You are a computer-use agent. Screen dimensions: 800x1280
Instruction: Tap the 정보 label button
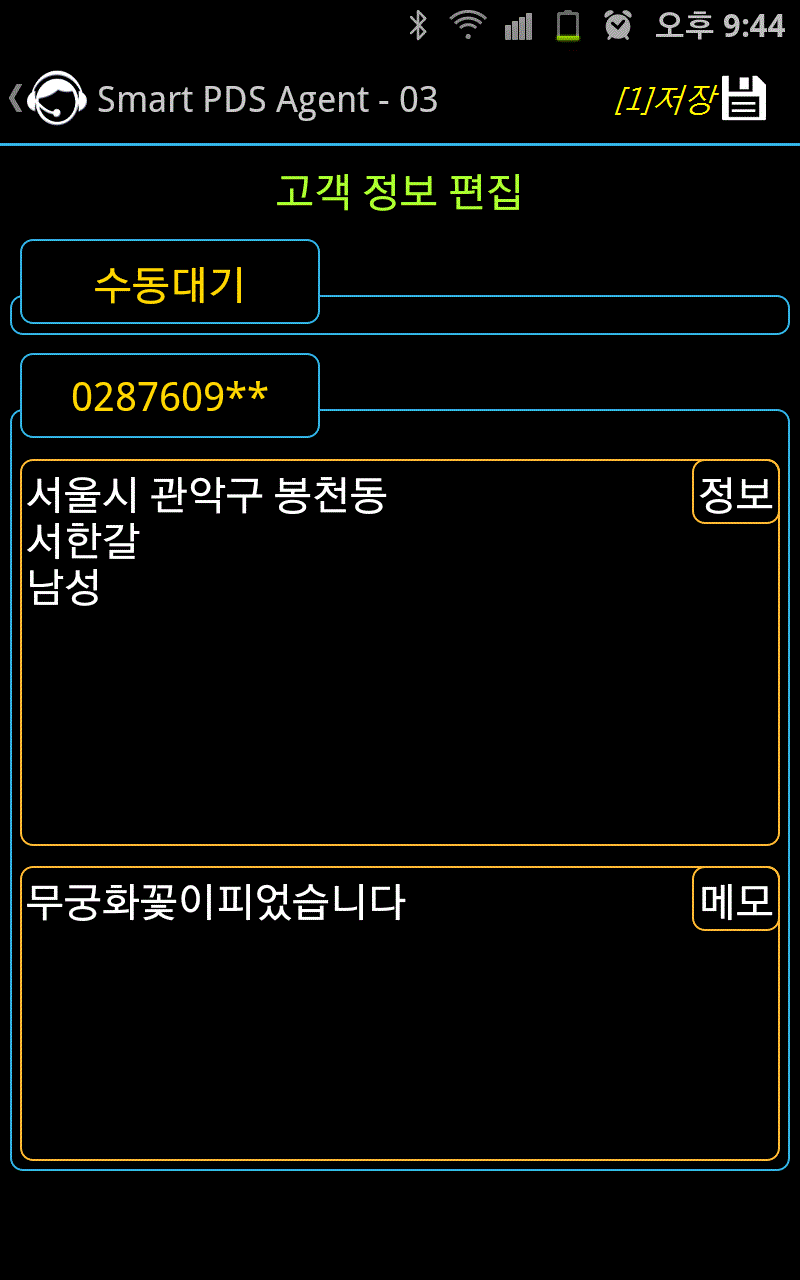pos(736,492)
